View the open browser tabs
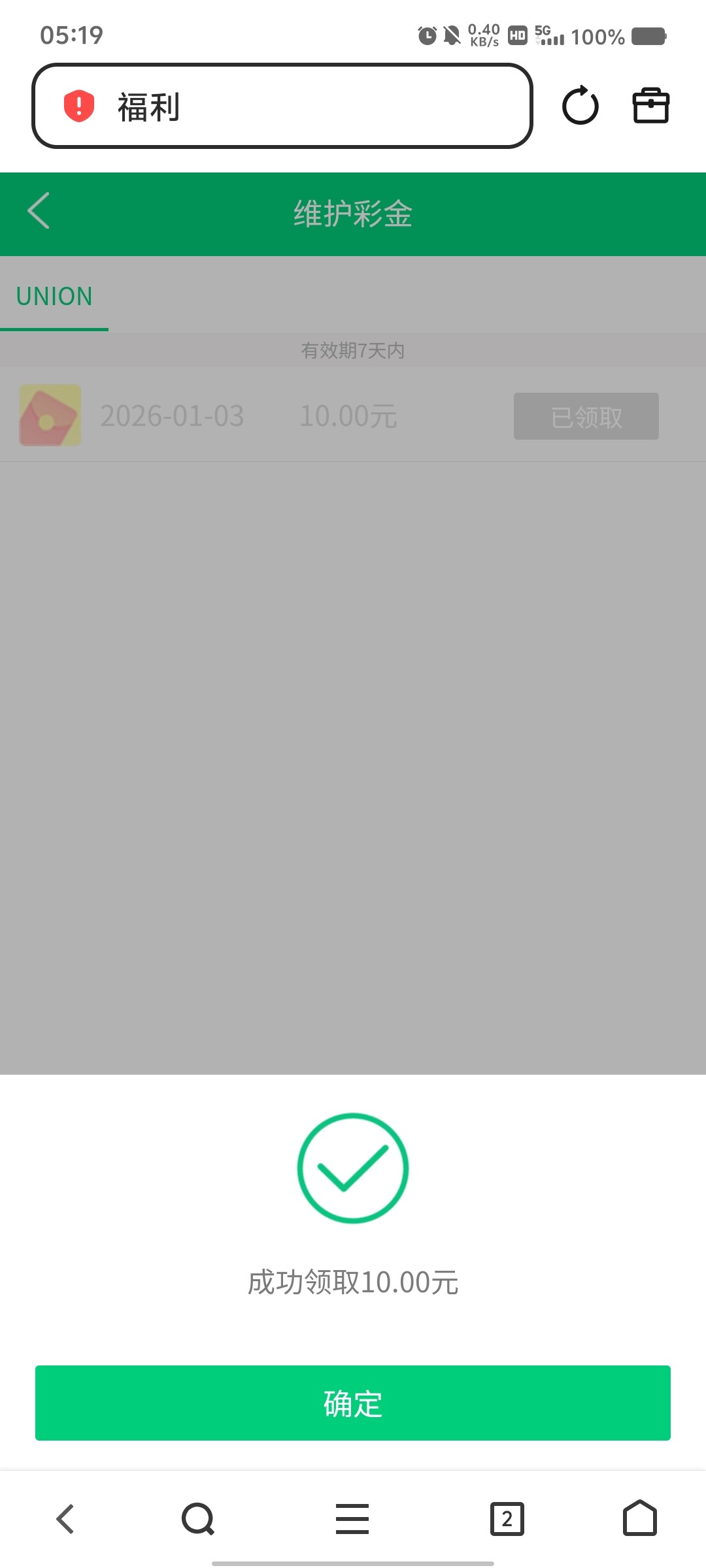This screenshot has width=706, height=1568. click(x=507, y=1518)
